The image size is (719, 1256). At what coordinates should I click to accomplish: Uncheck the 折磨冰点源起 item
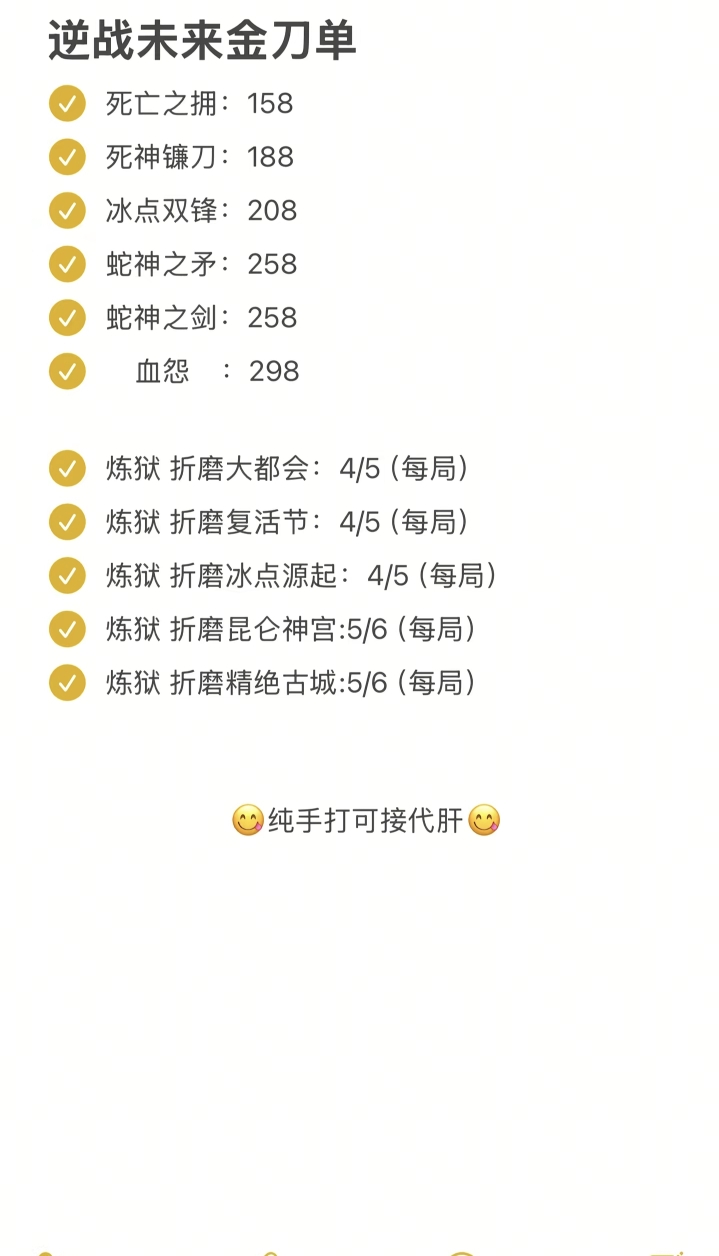(x=67, y=575)
